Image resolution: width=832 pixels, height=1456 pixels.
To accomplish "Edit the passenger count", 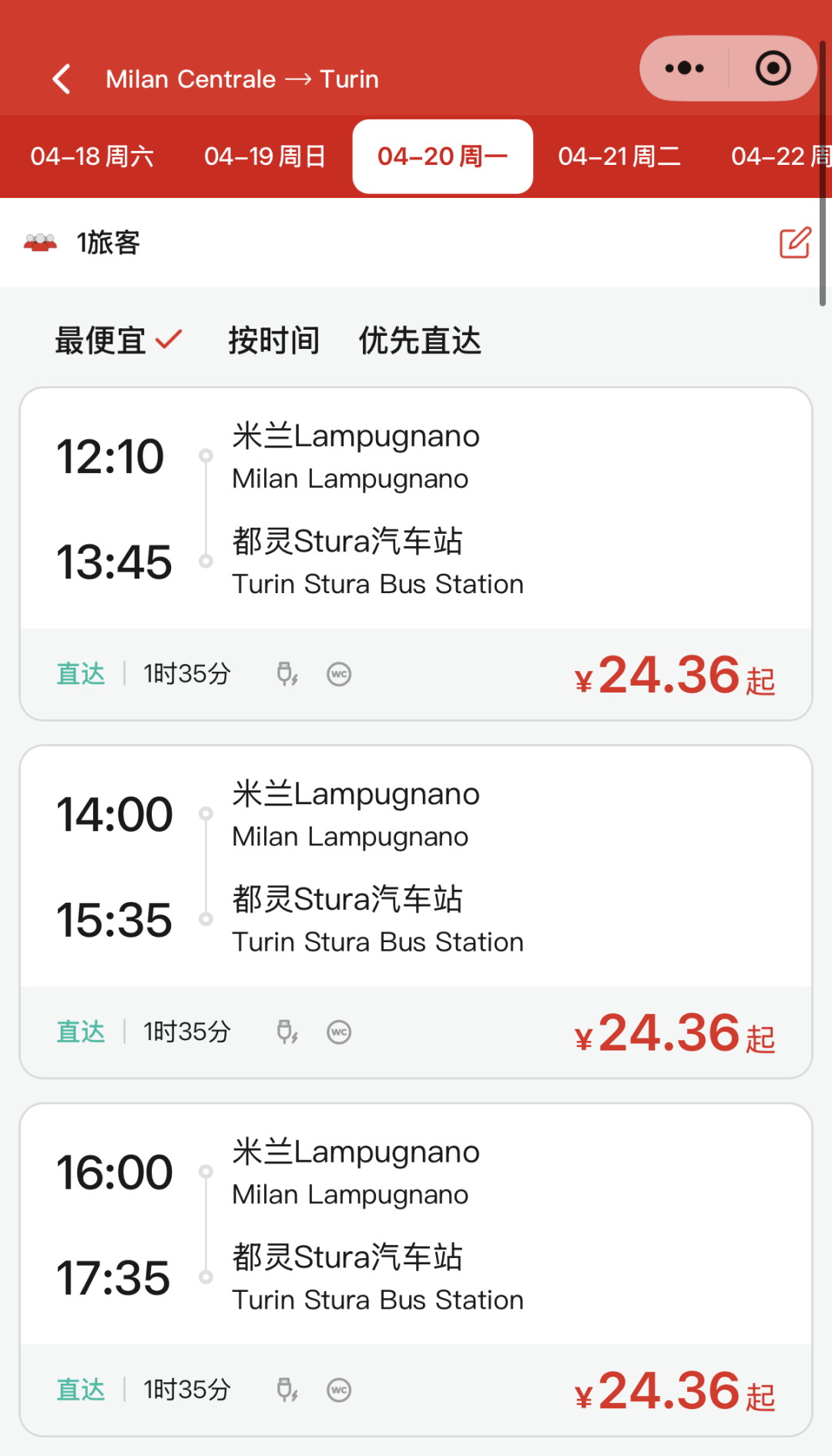I will pyautogui.click(x=794, y=243).
